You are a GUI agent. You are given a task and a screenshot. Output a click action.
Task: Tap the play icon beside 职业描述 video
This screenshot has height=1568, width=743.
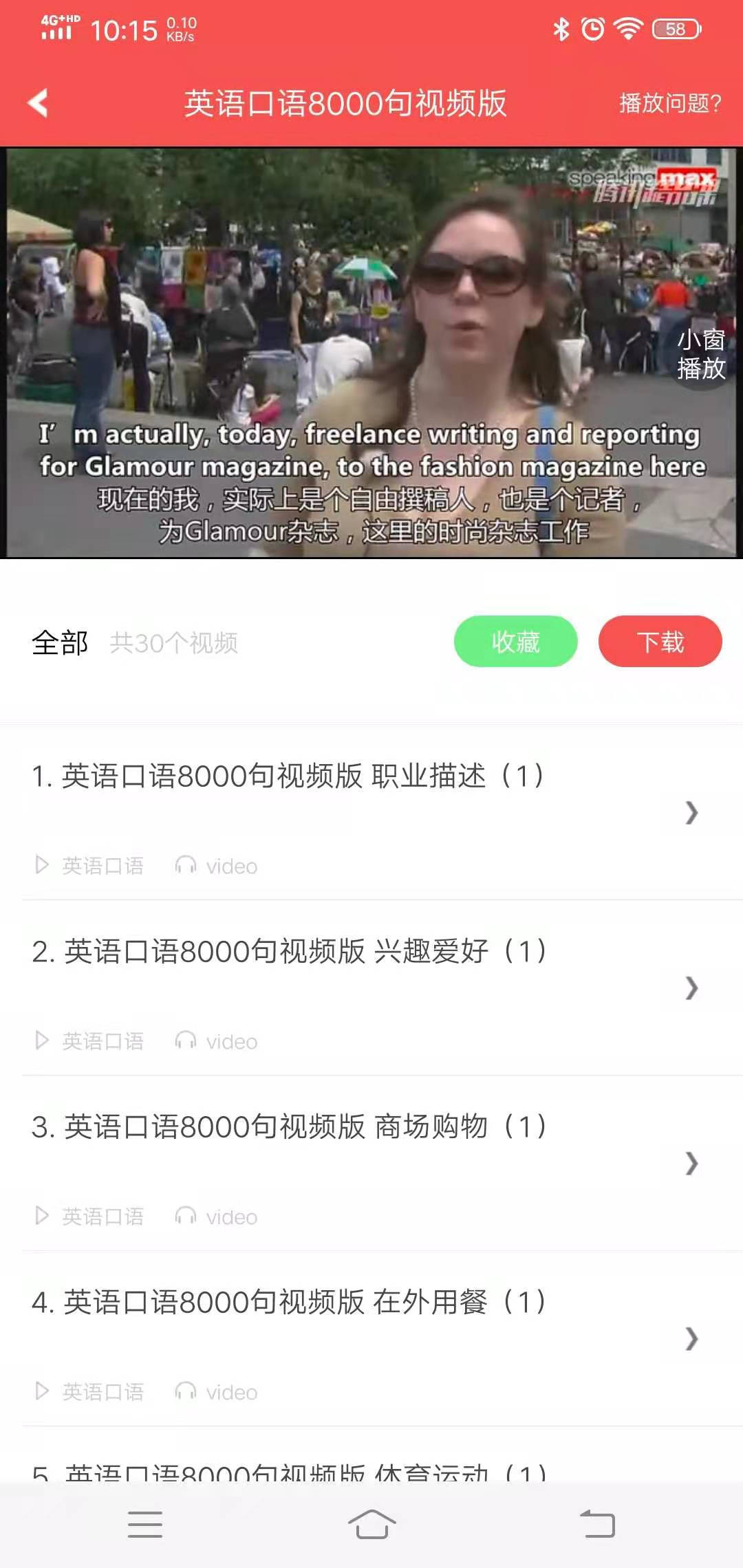tap(41, 864)
